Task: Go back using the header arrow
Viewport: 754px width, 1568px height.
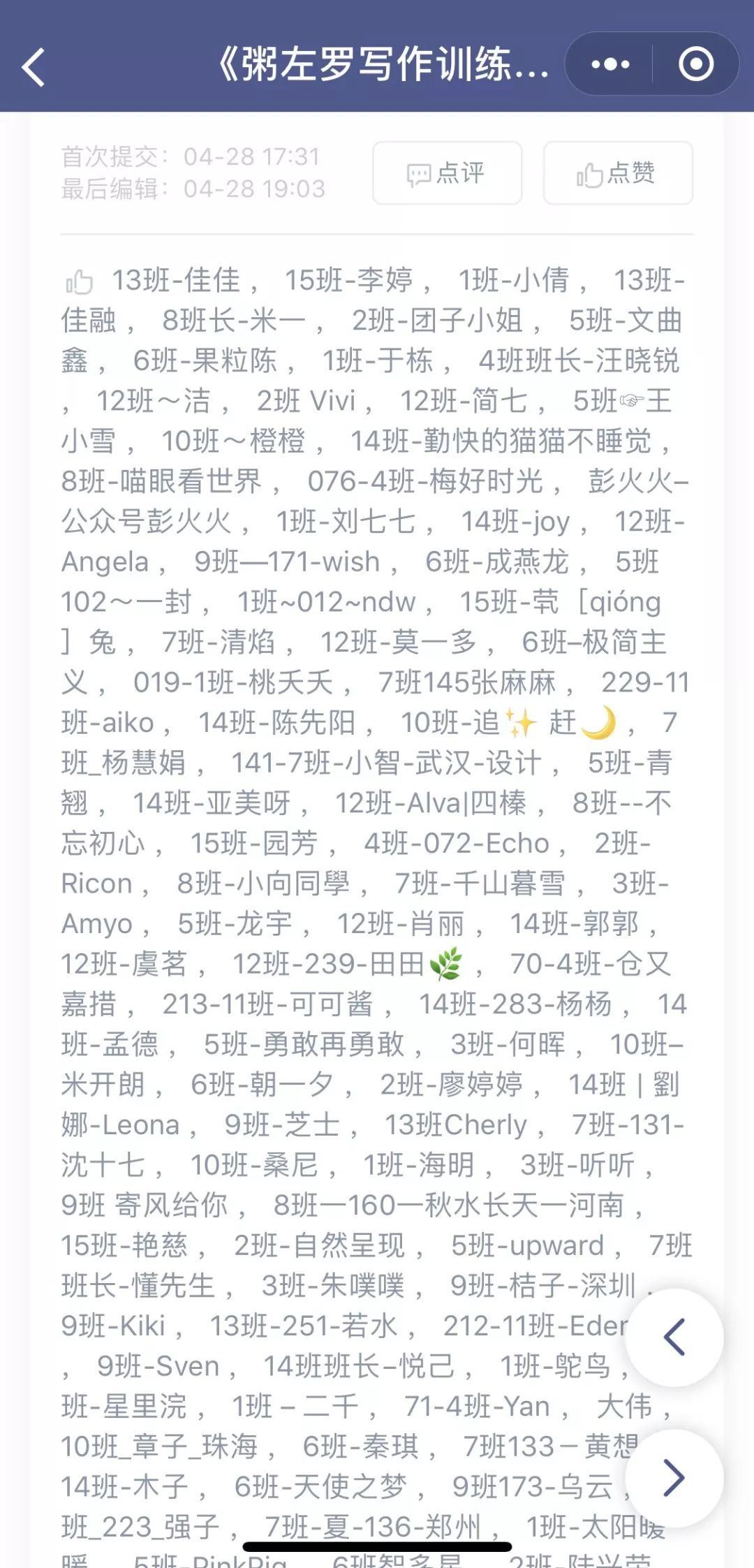Action: pos(34,67)
